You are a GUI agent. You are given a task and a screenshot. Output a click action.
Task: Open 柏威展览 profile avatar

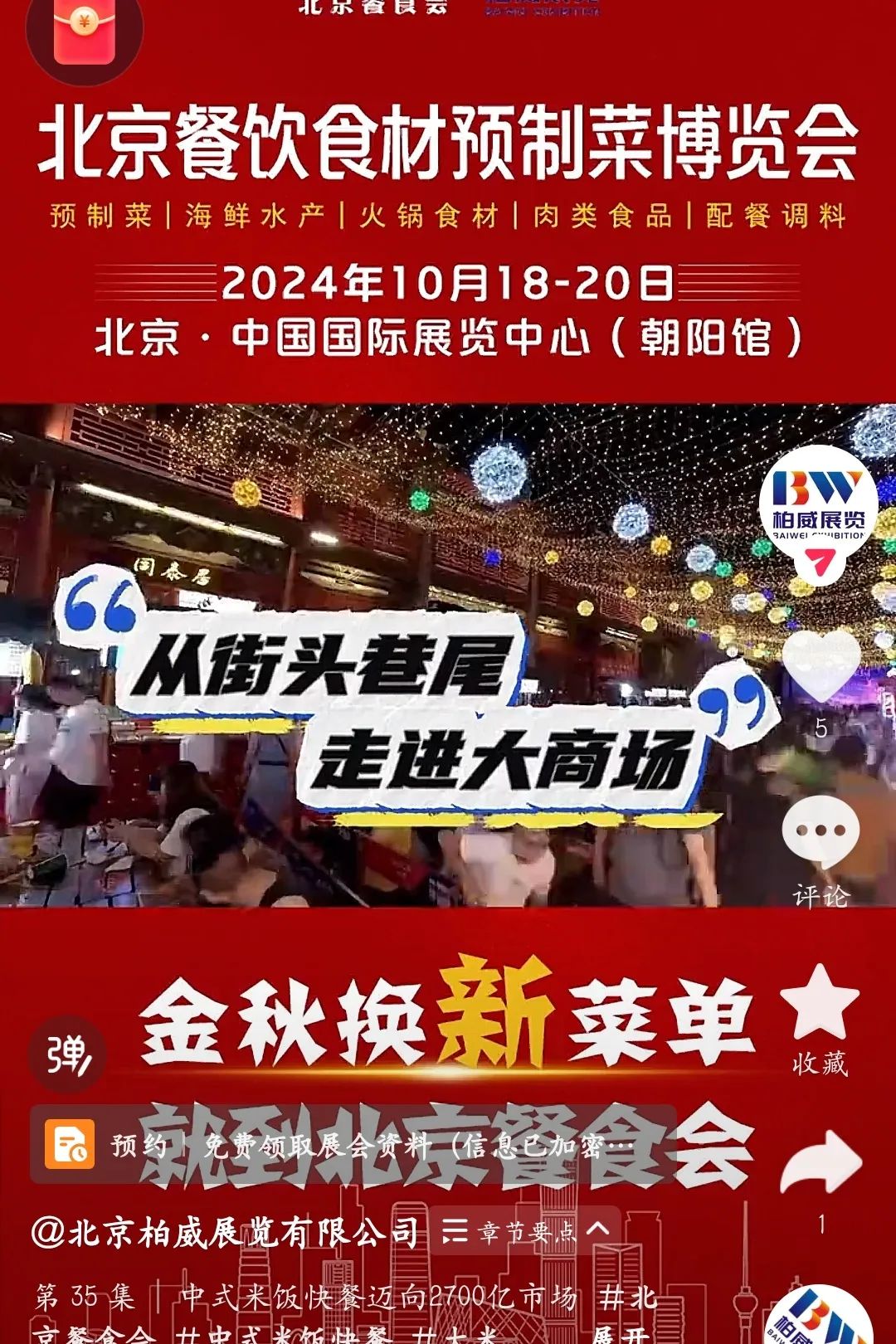(818, 502)
